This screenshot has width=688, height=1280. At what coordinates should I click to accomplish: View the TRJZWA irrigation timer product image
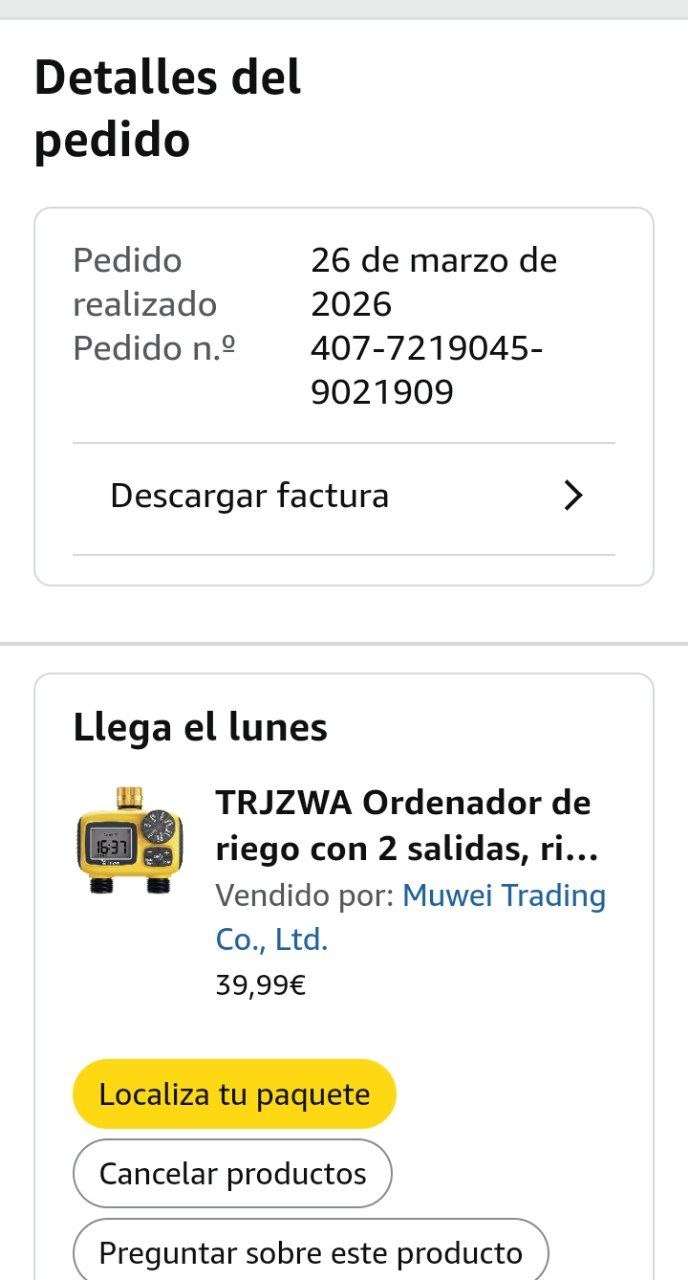tap(130, 841)
